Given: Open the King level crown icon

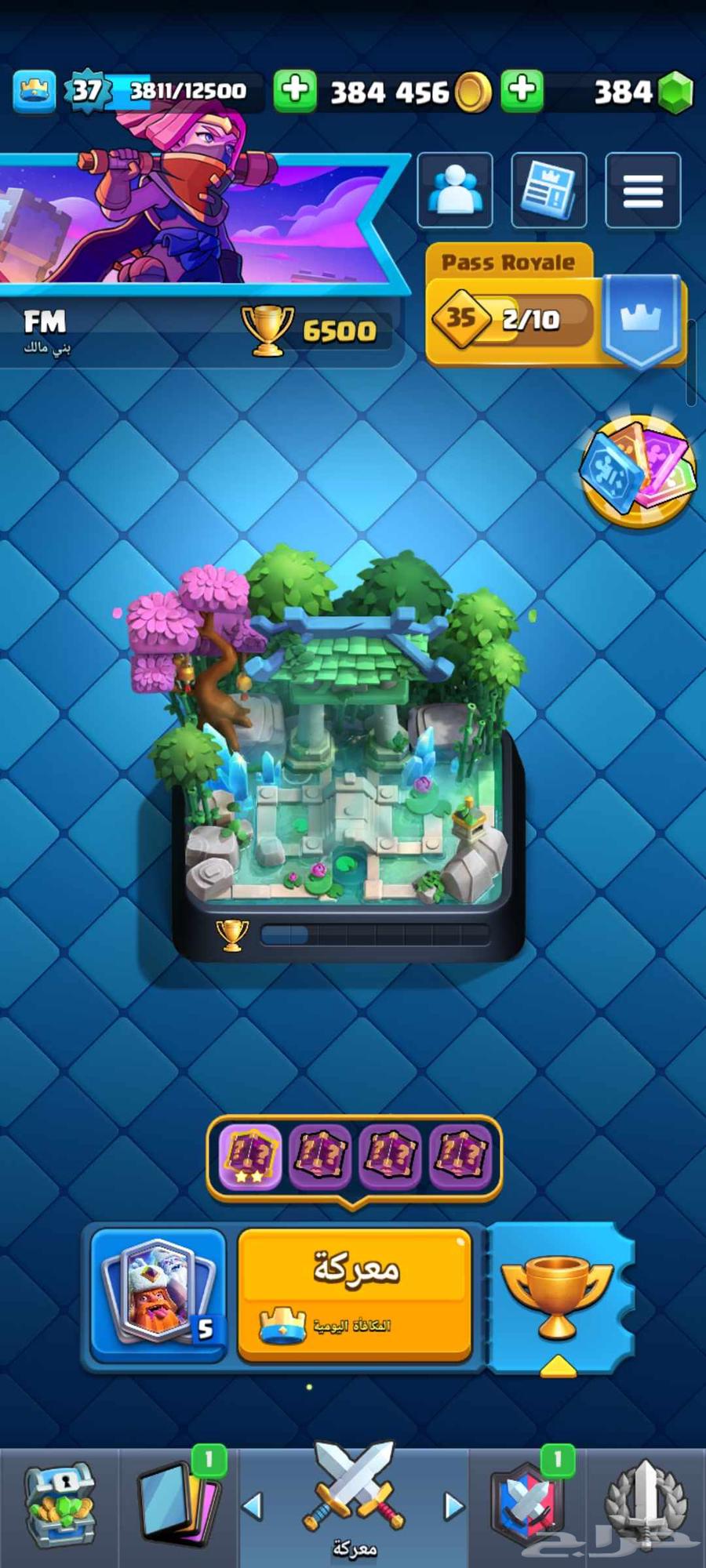Looking at the screenshot, I should [35, 91].
